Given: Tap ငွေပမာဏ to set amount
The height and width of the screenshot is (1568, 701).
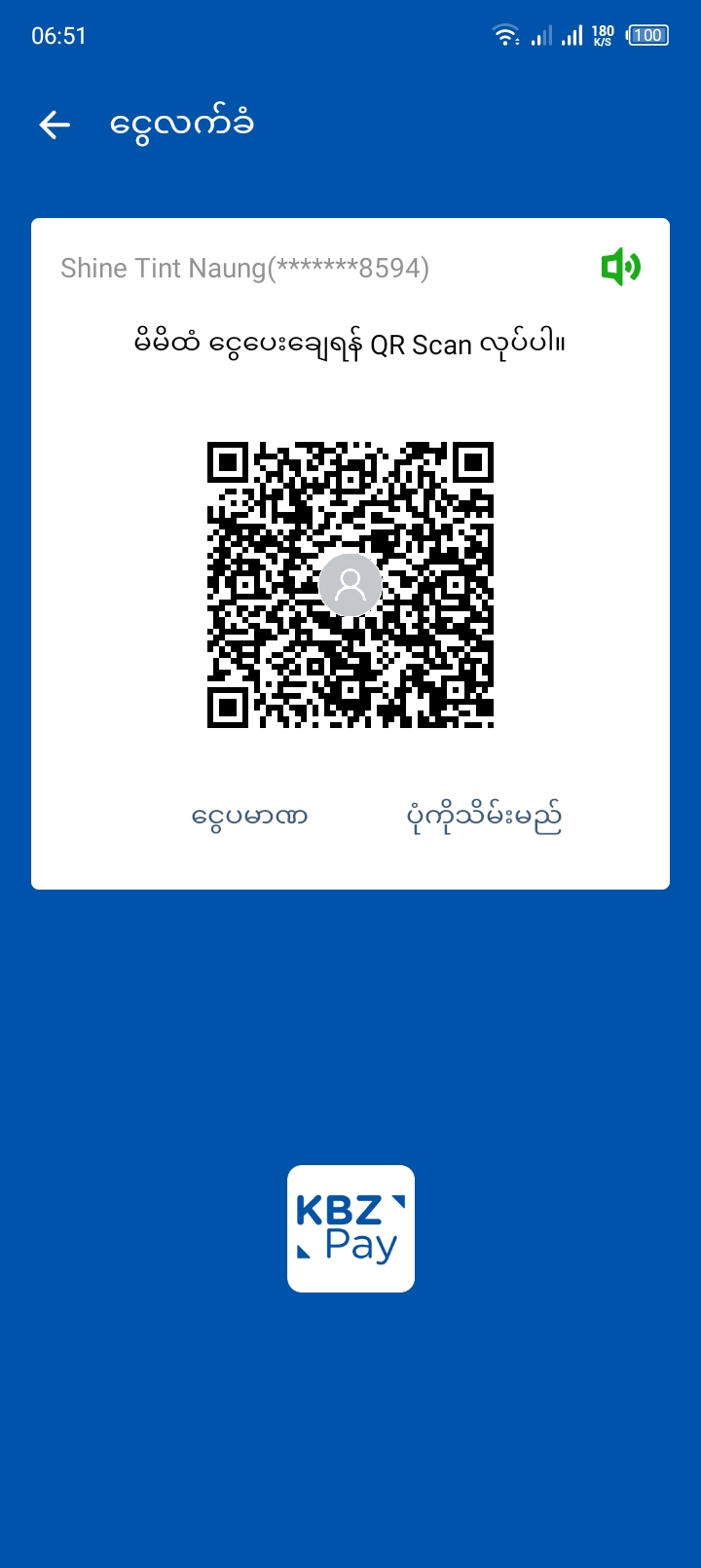Looking at the screenshot, I should tap(250, 816).
